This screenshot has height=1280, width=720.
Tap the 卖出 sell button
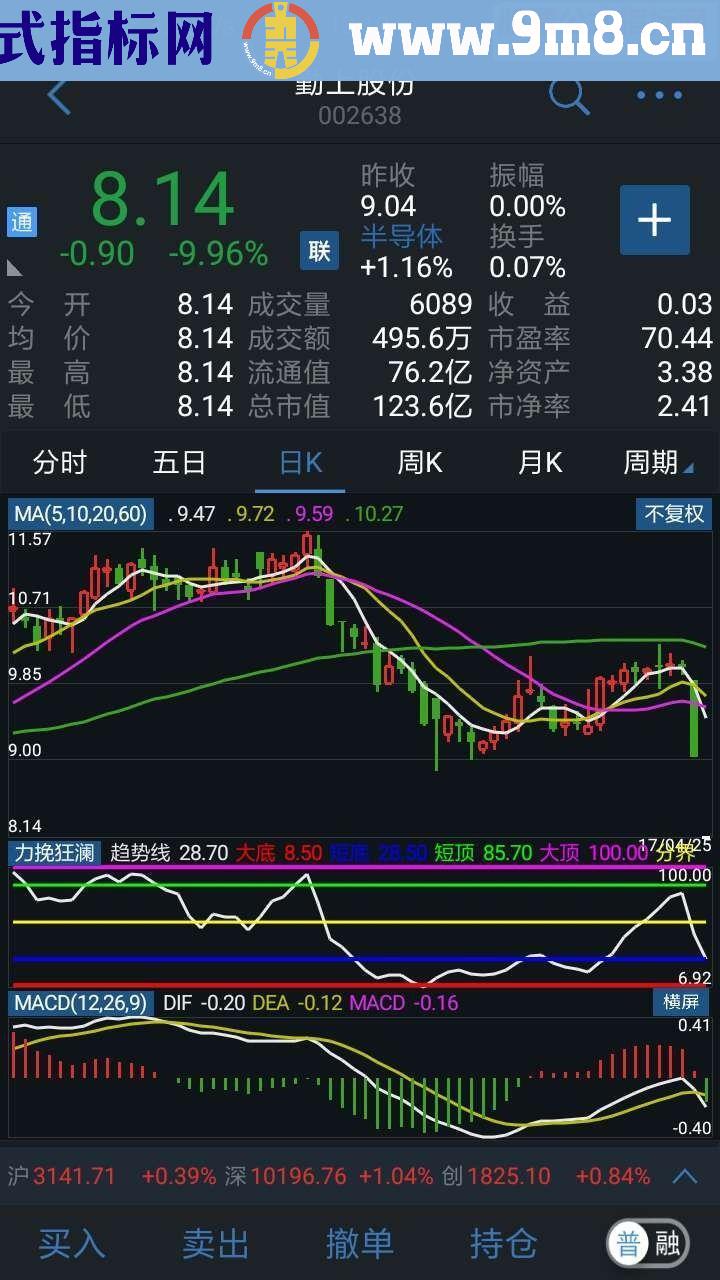tap(216, 1245)
